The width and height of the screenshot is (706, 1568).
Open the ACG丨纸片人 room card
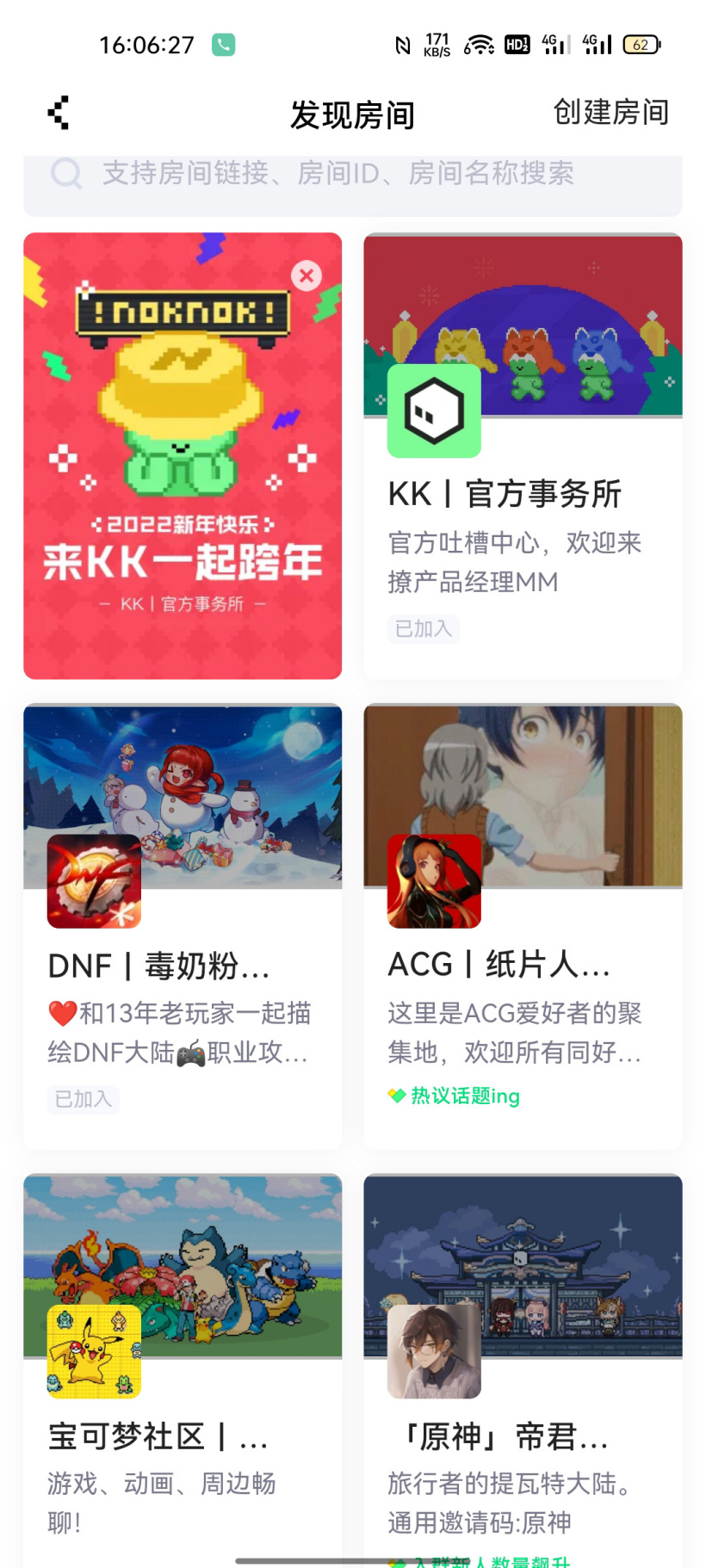click(x=523, y=964)
